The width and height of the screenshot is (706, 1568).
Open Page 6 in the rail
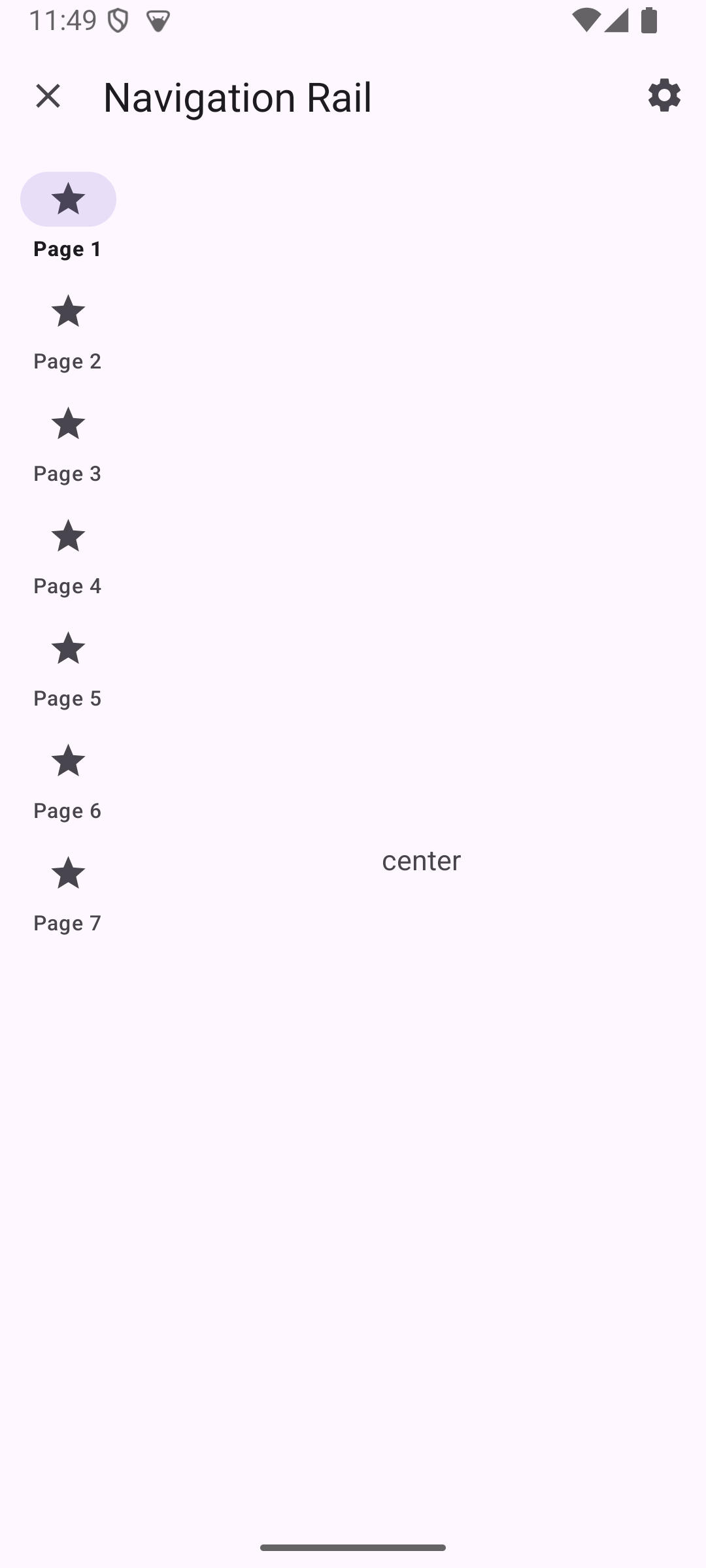(68, 781)
